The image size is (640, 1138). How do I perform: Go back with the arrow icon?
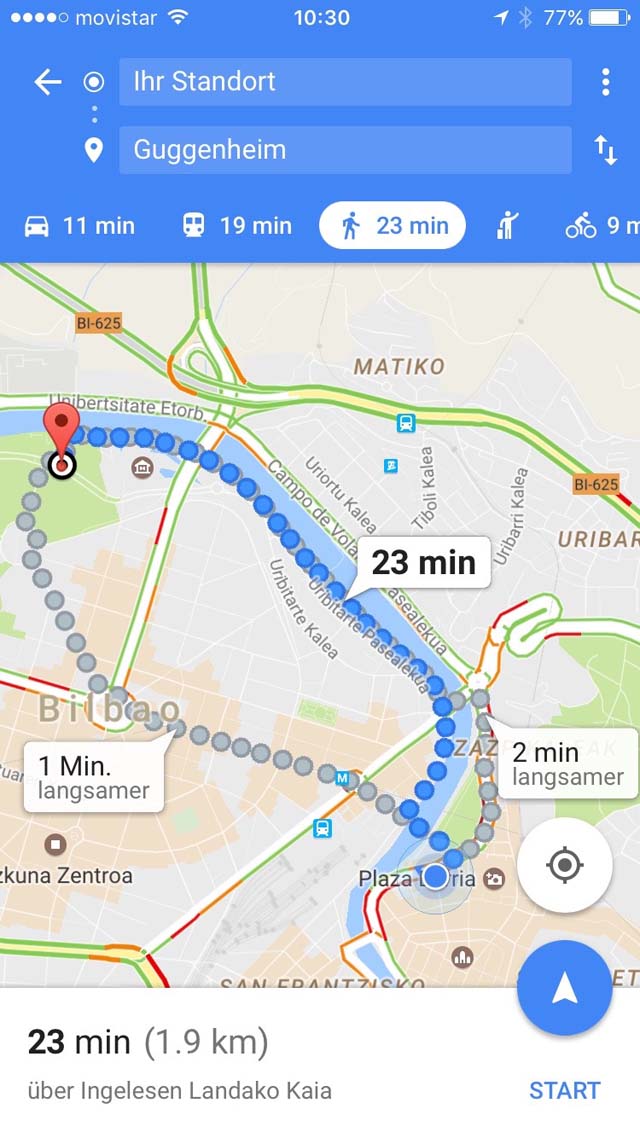[x=48, y=82]
